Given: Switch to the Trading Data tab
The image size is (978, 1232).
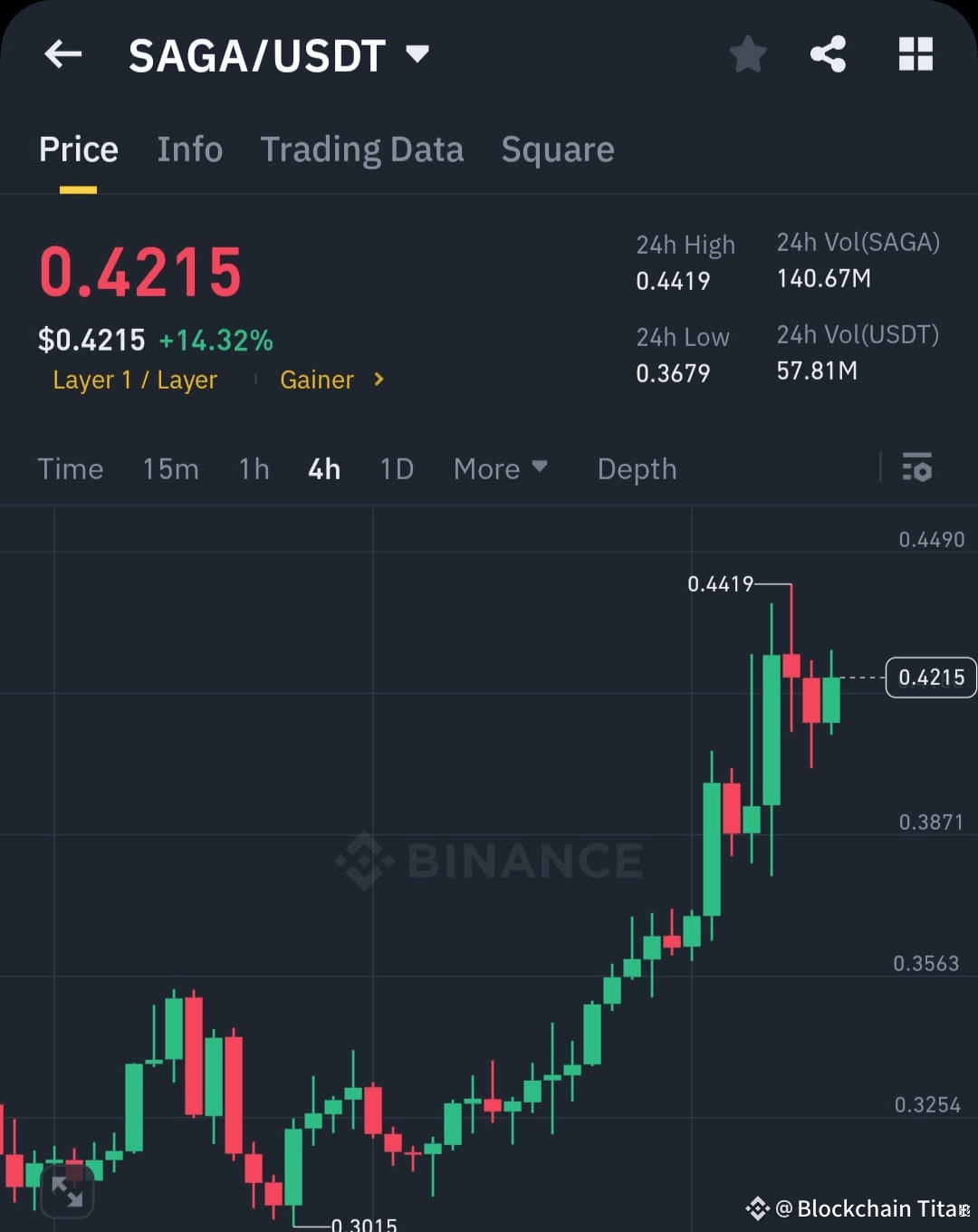Looking at the screenshot, I should click(x=362, y=149).
